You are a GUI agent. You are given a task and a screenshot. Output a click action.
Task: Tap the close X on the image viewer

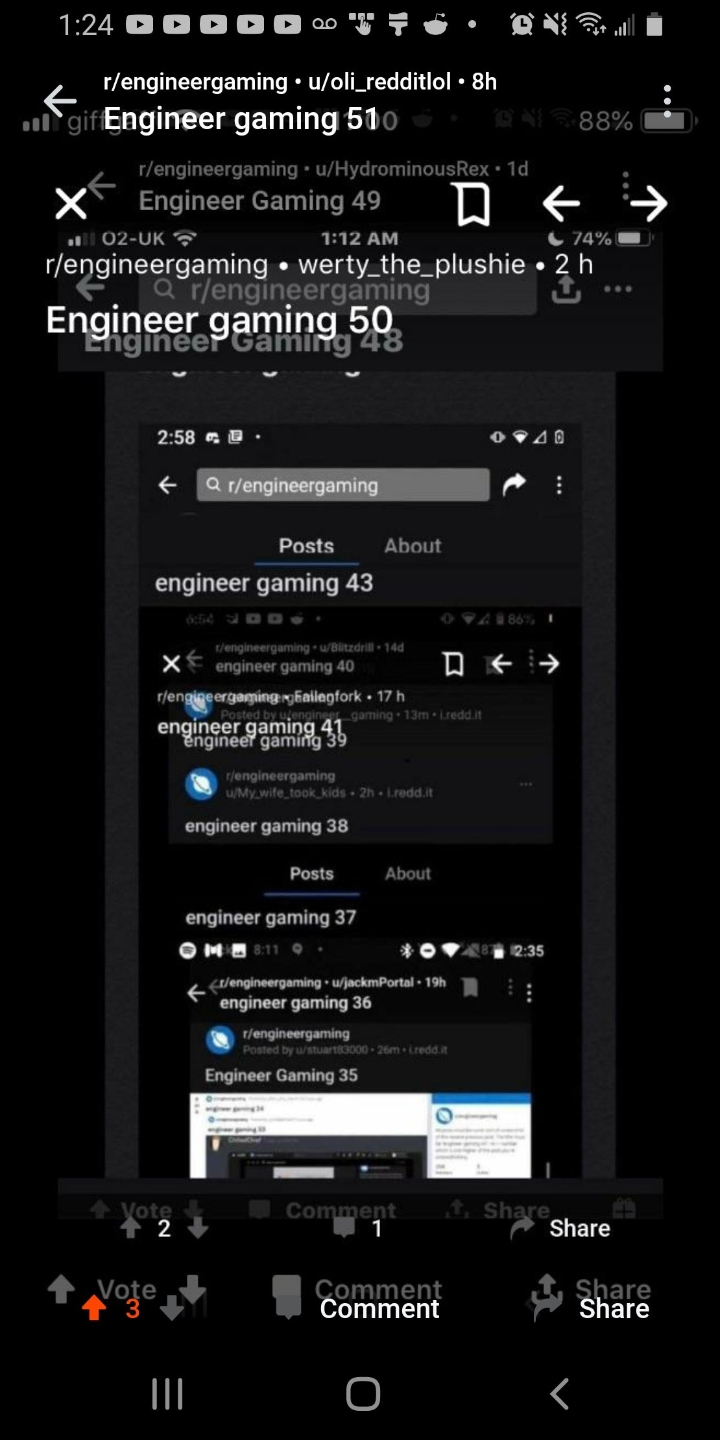(x=70, y=203)
